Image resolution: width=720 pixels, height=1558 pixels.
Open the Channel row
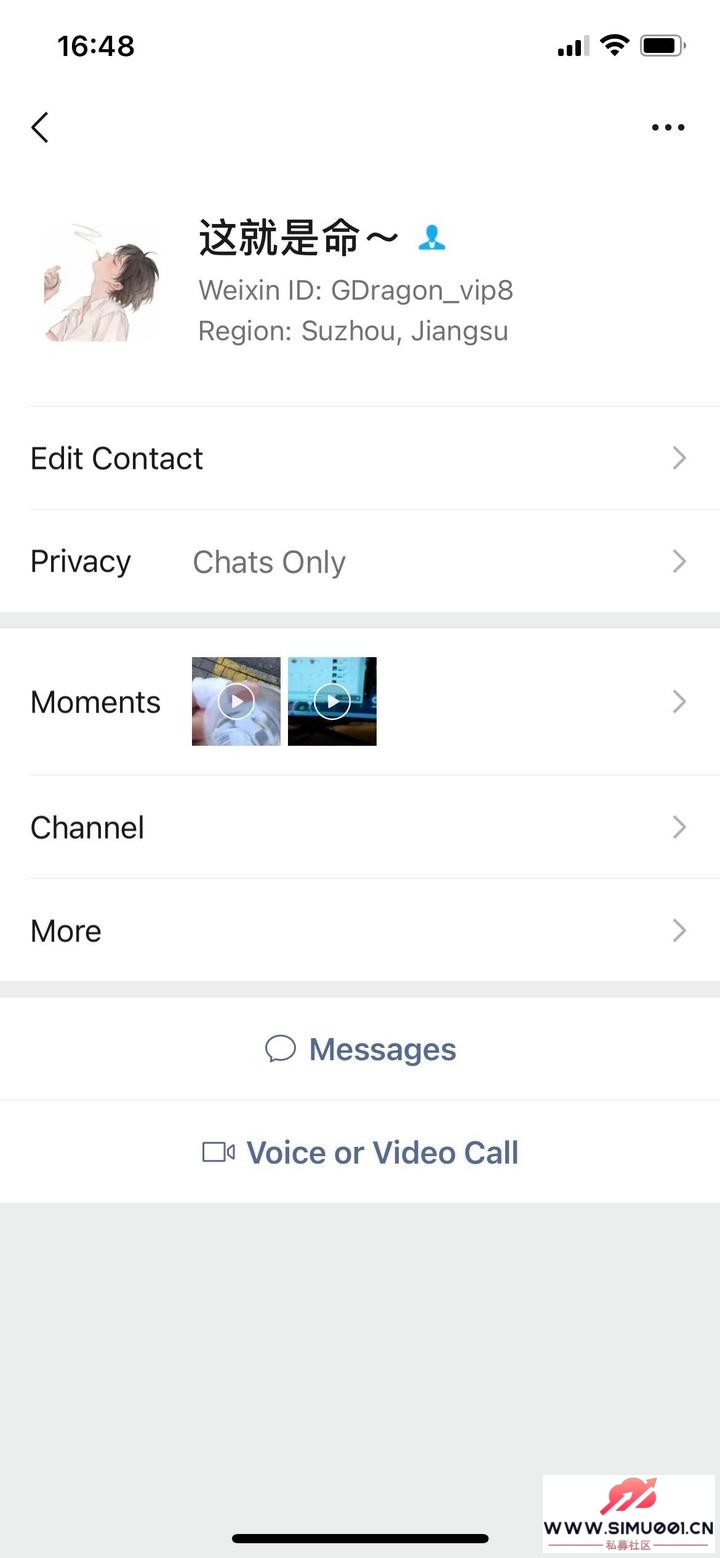tap(360, 828)
